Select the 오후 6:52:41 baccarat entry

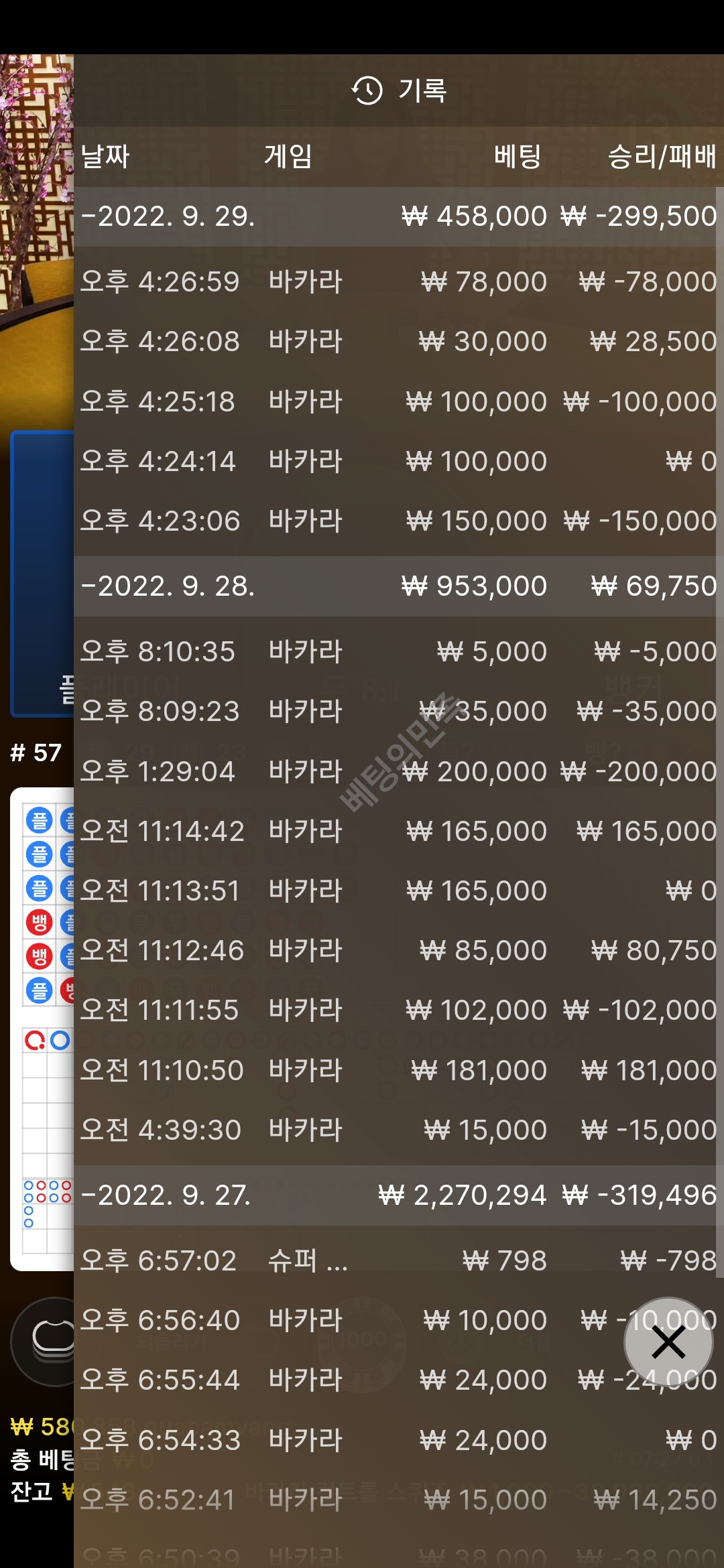(396, 1500)
